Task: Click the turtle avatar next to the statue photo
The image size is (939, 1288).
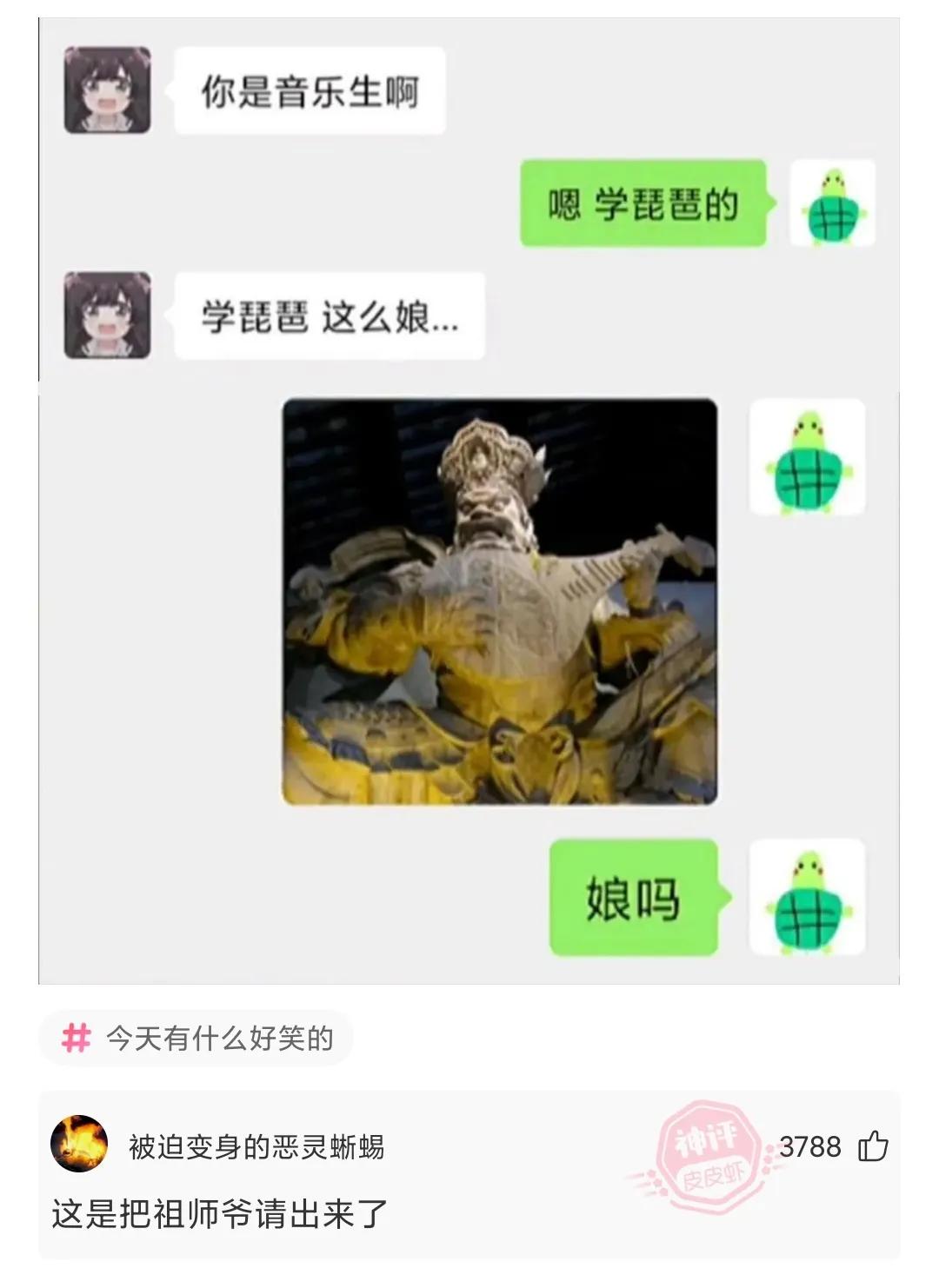Action: point(807,456)
